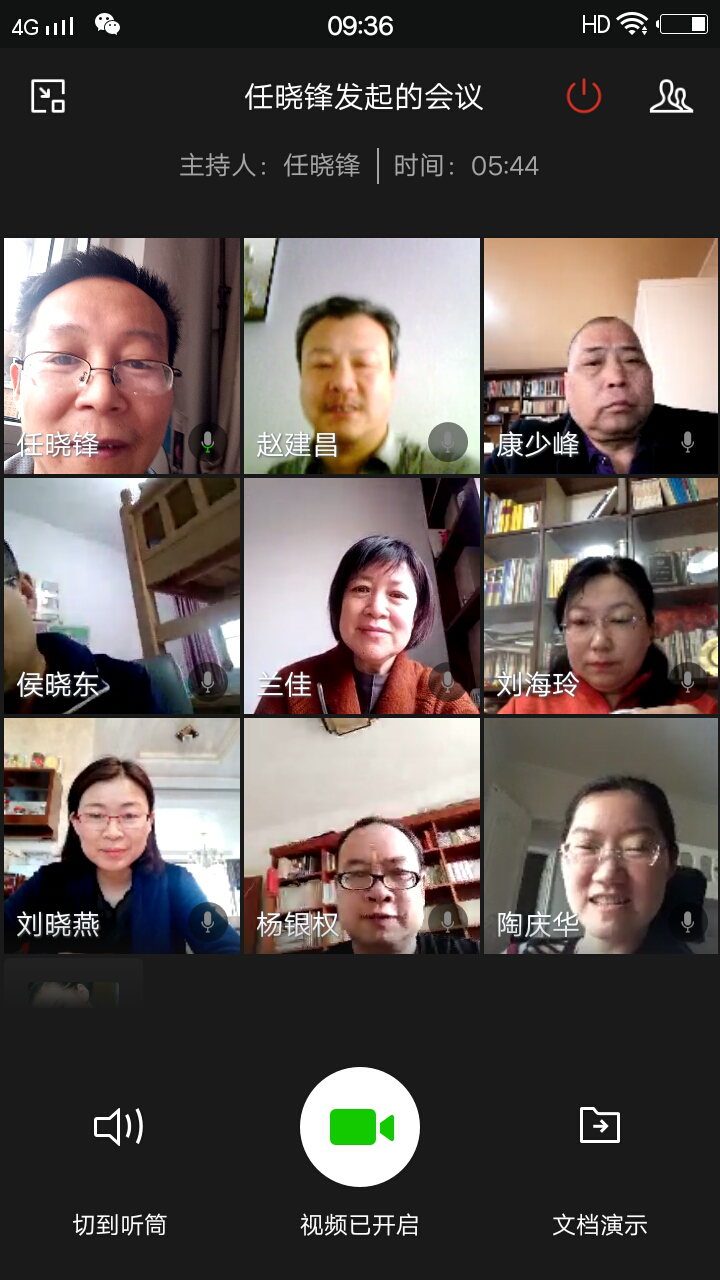720x1280 pixels.
Task: Tap on 刘晓燕's video tile
Action: coord(122,835)
